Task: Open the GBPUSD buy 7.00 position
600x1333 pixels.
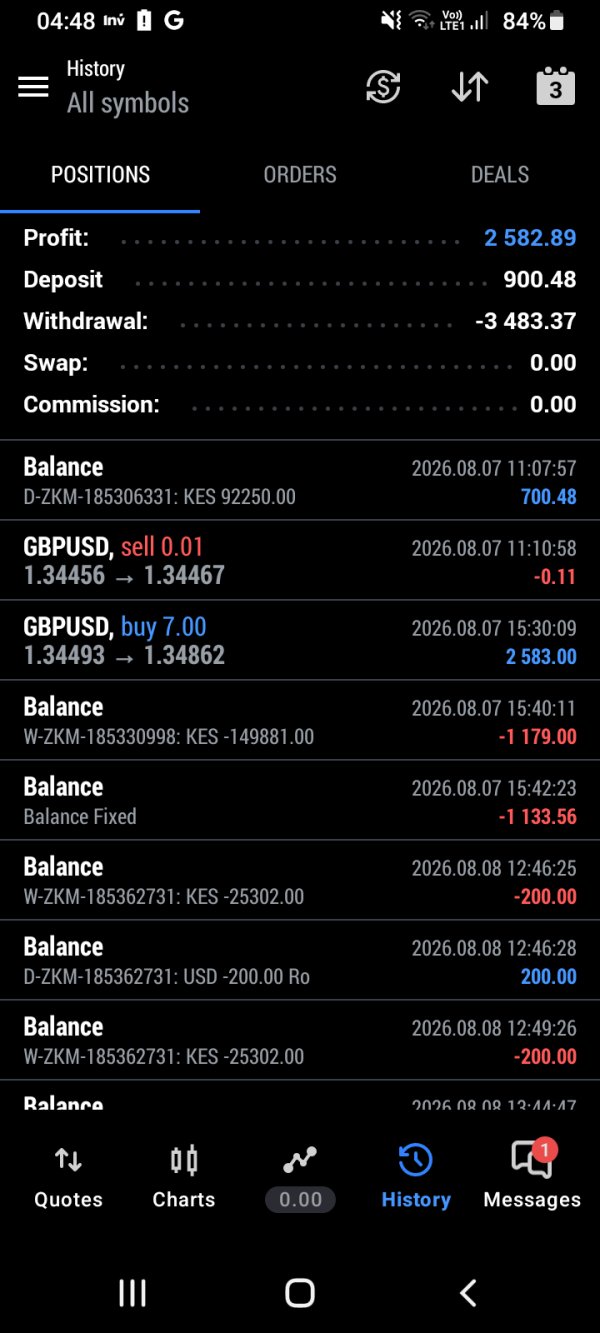Action: (x=300, y=640)
